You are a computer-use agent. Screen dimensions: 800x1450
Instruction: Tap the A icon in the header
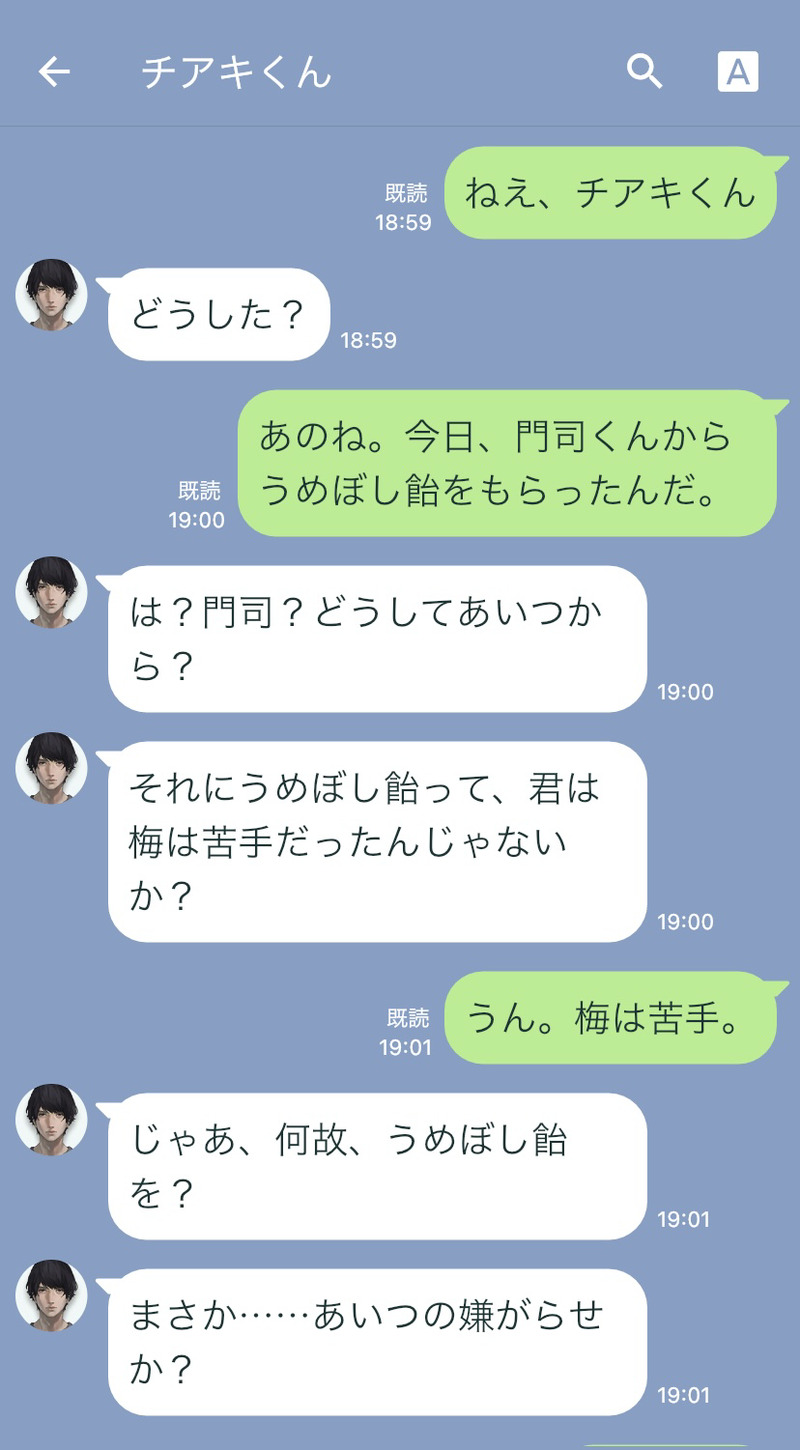coord(738,72)
